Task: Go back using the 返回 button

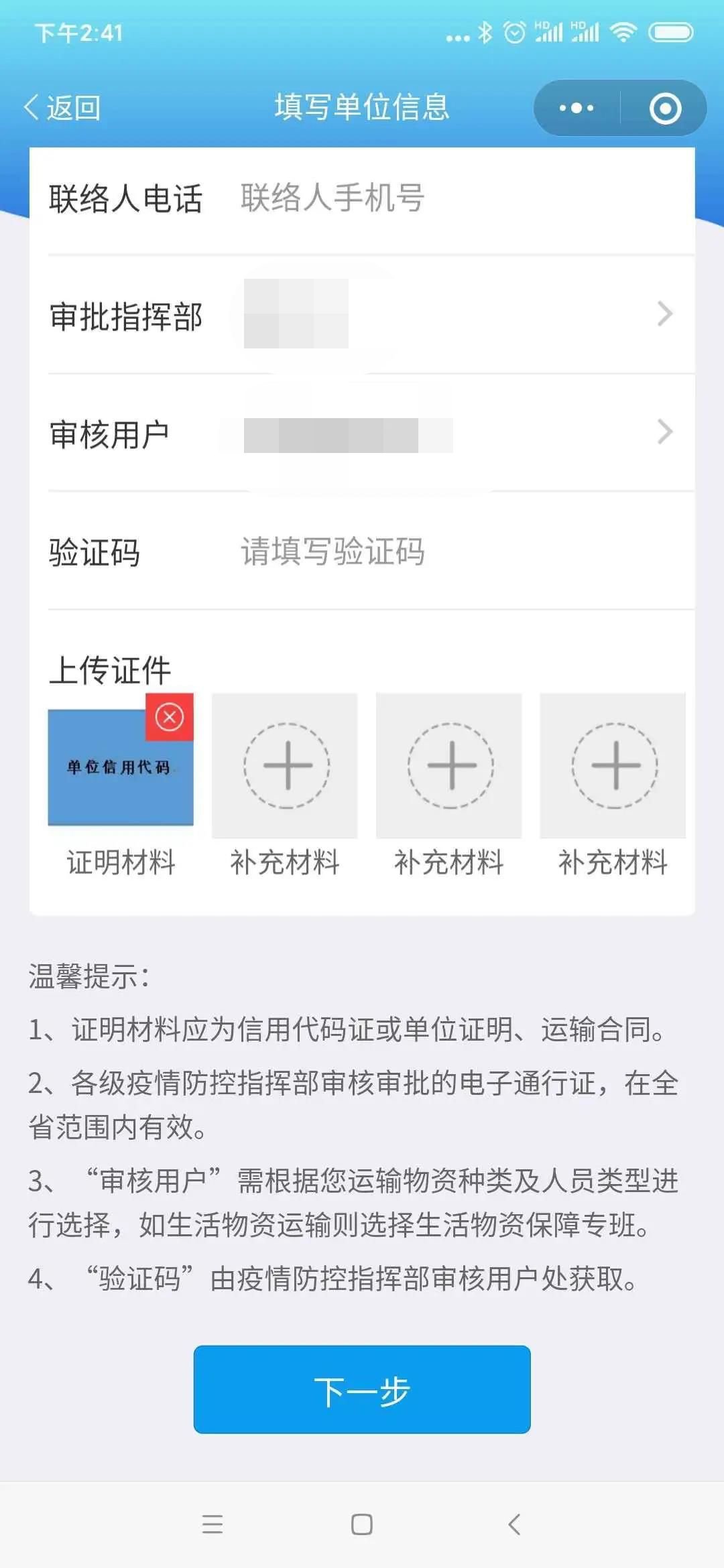Action: [x=62, y=107]
